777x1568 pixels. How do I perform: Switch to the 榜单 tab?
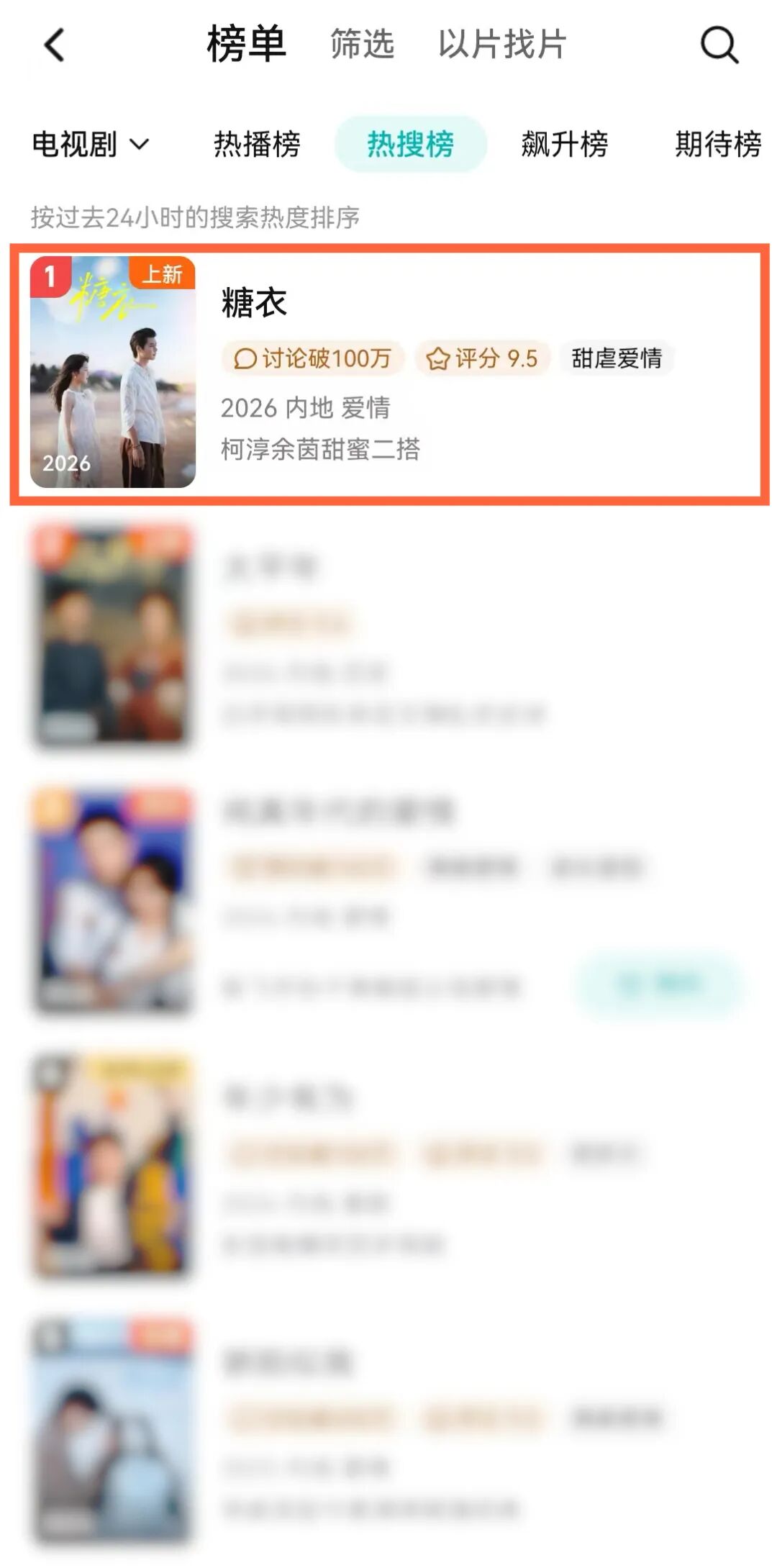click(246, 45)
